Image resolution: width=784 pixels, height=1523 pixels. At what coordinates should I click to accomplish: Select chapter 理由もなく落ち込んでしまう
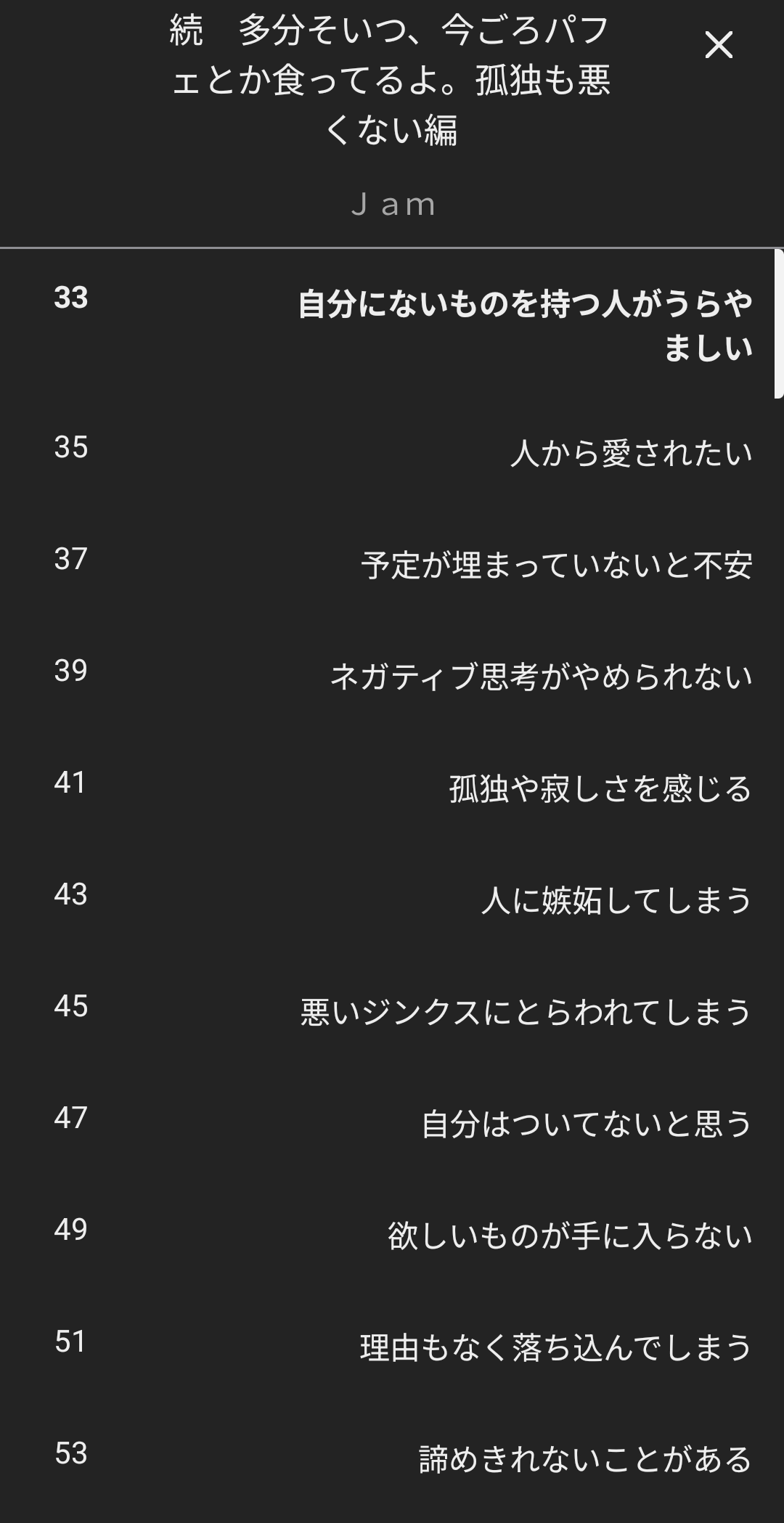pos(556,1348)
